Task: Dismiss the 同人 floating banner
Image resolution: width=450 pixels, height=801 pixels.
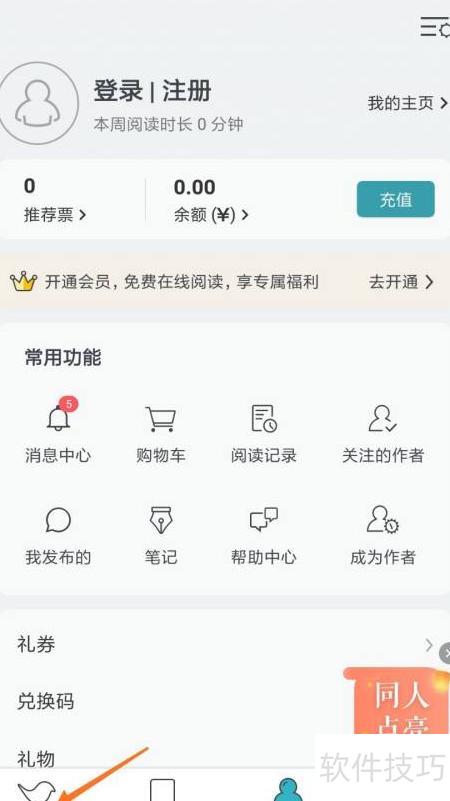Action: pyautogui.click(x=445, y=653)
